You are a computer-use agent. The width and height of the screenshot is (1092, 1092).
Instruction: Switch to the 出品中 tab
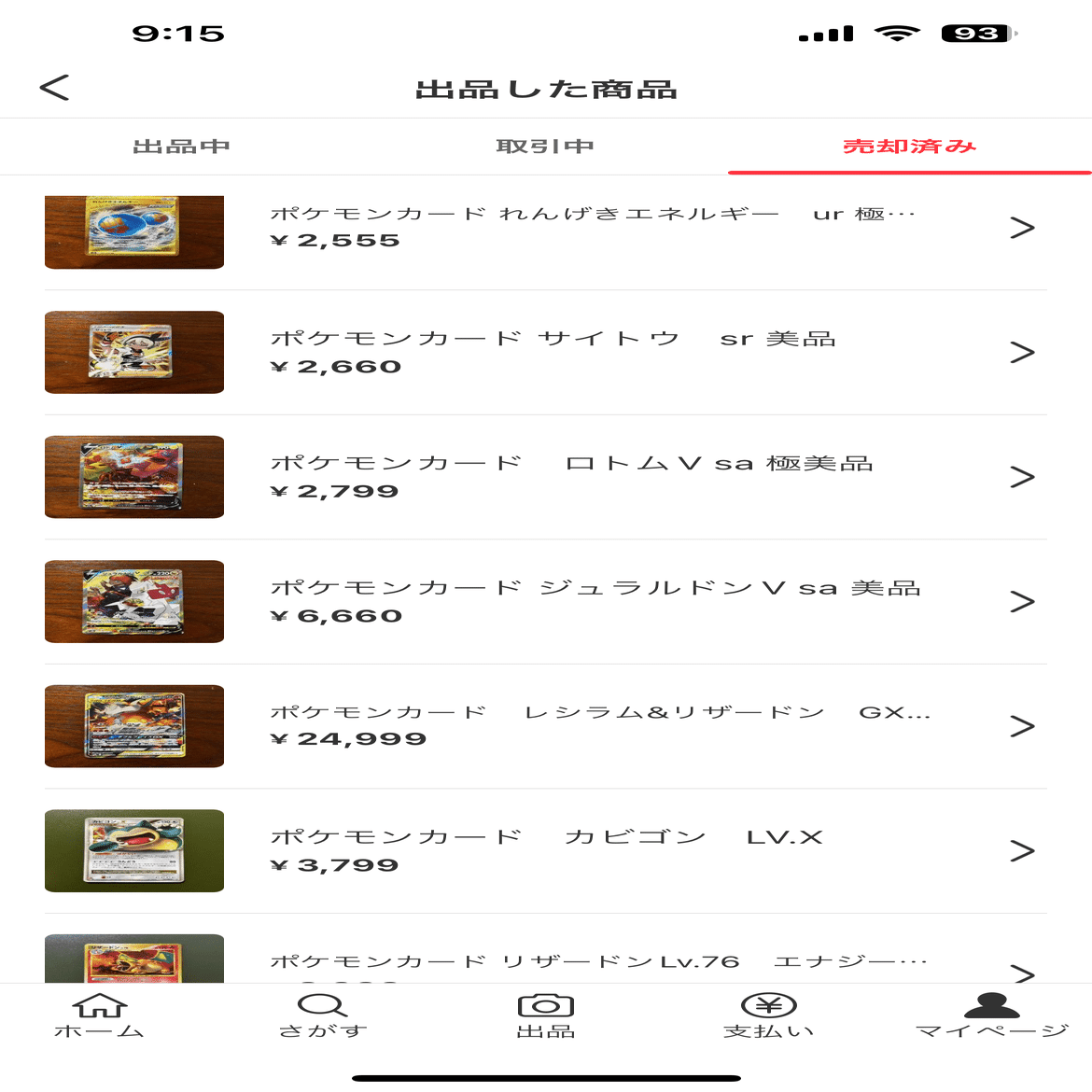[x=182, y=147]
